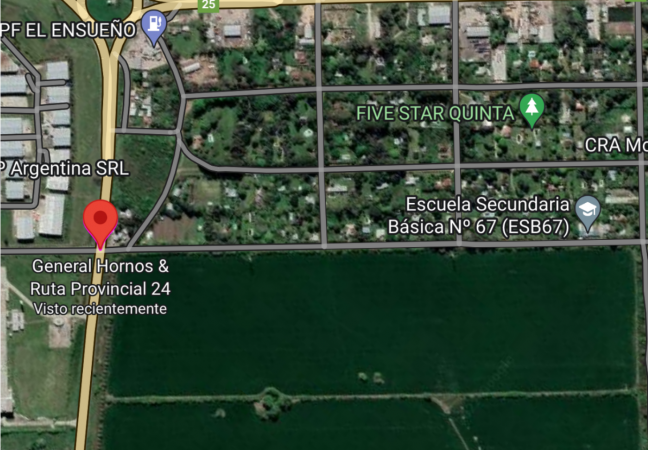Tap the Escuela Secundaria Básica N° 67 marker
648x450 pixels.
point(589,215)
